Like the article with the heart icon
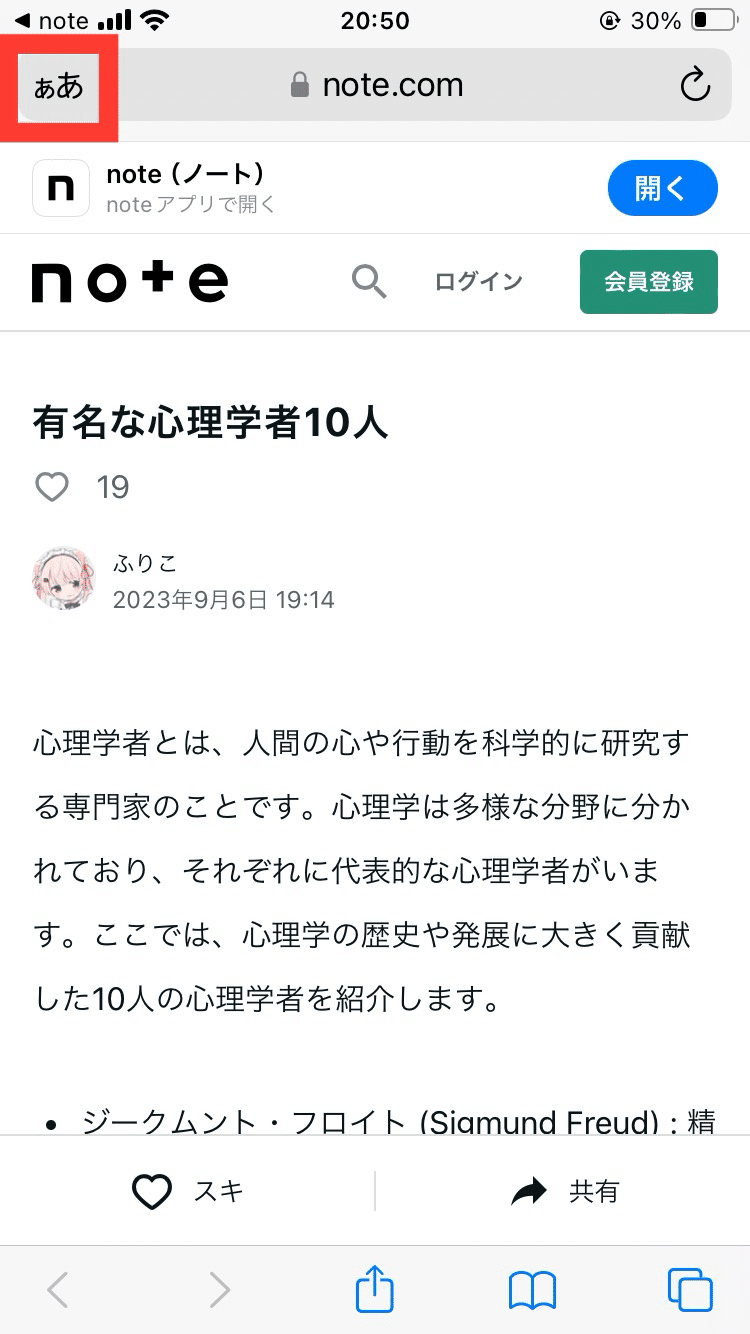This screenshot has width=750, height=1334. pos(51,487)
